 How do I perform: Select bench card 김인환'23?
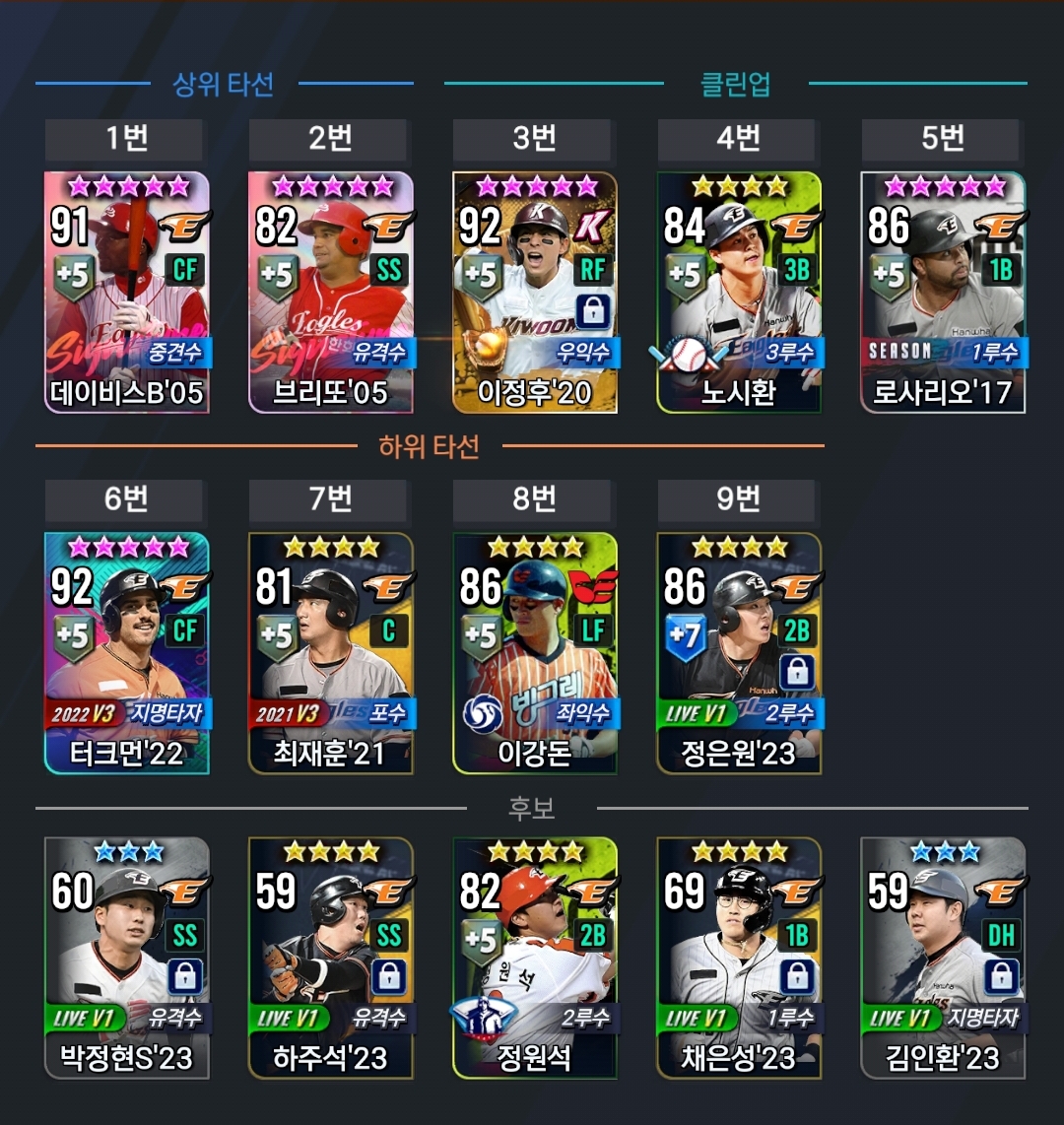click(943, 958)
